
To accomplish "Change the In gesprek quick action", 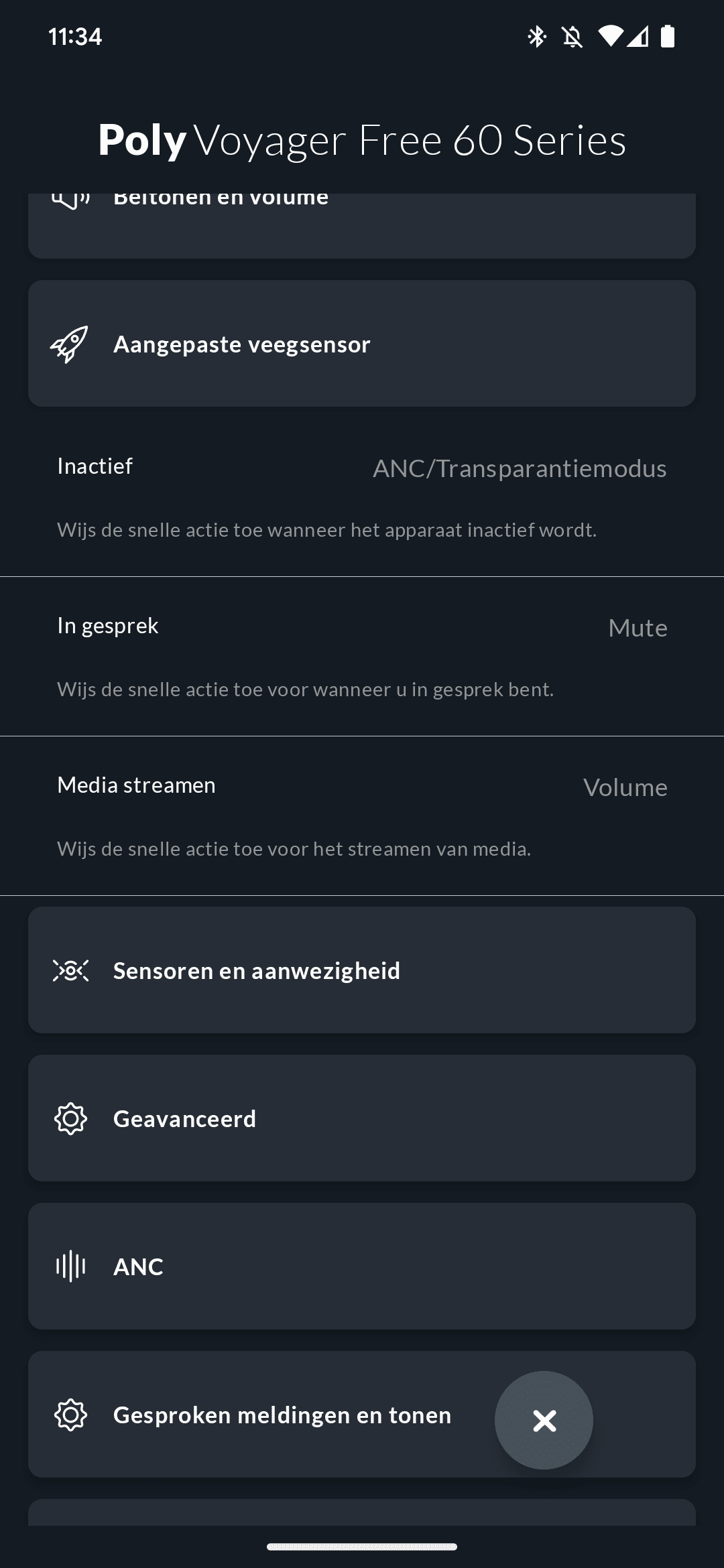I will pos(362,657).
